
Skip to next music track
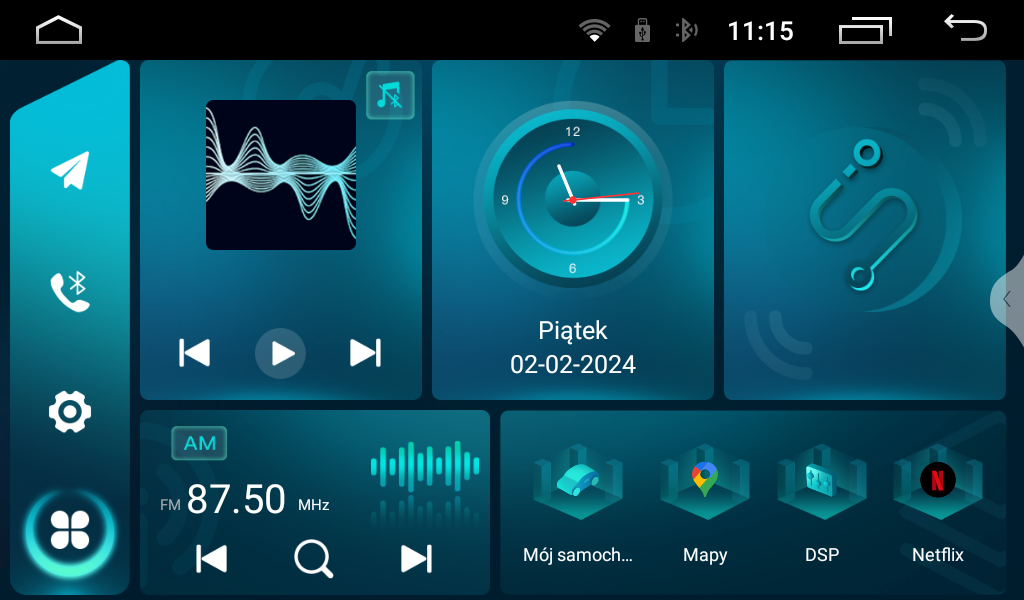[x=365, y=353]
